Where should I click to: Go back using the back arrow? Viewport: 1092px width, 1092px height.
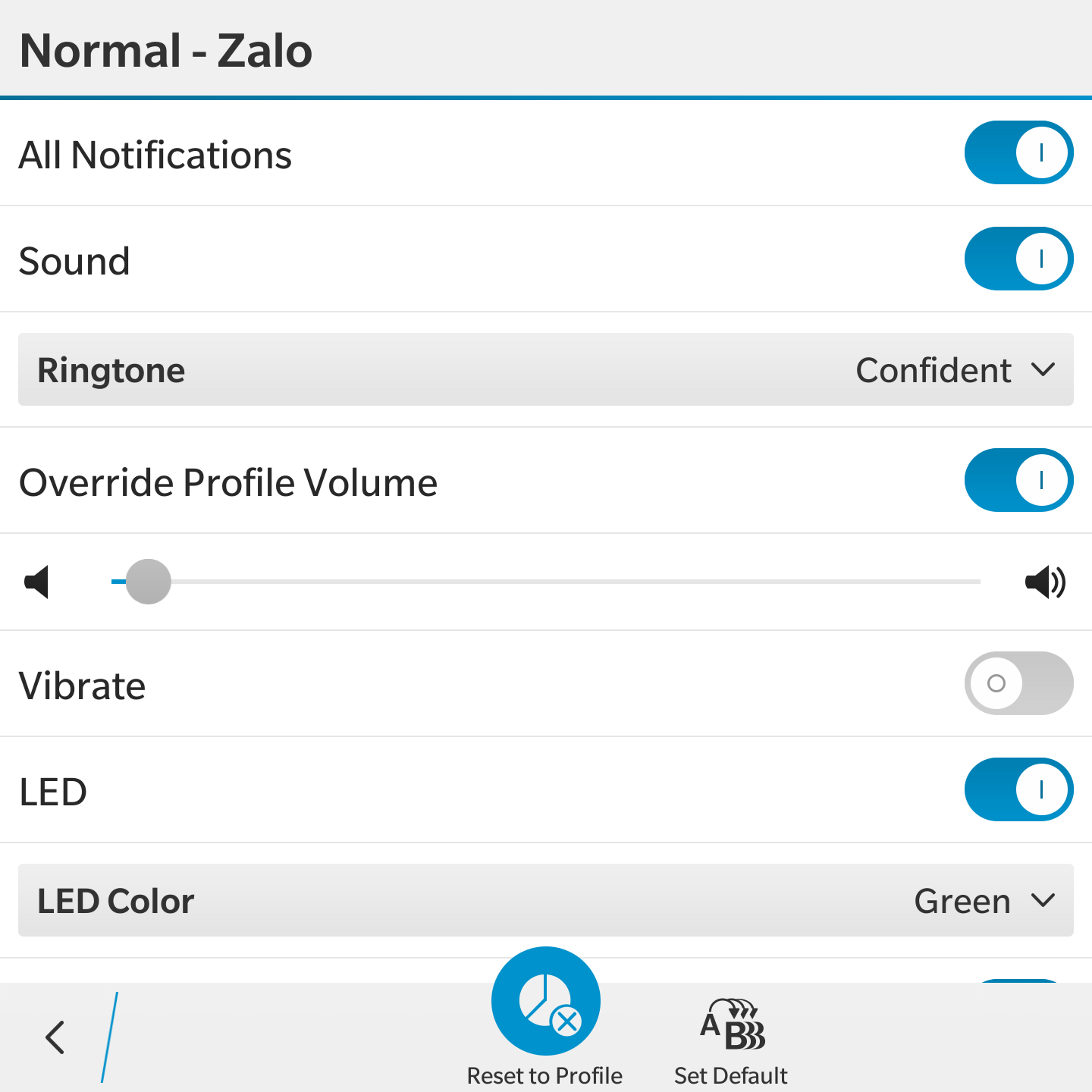[55, 1037]
